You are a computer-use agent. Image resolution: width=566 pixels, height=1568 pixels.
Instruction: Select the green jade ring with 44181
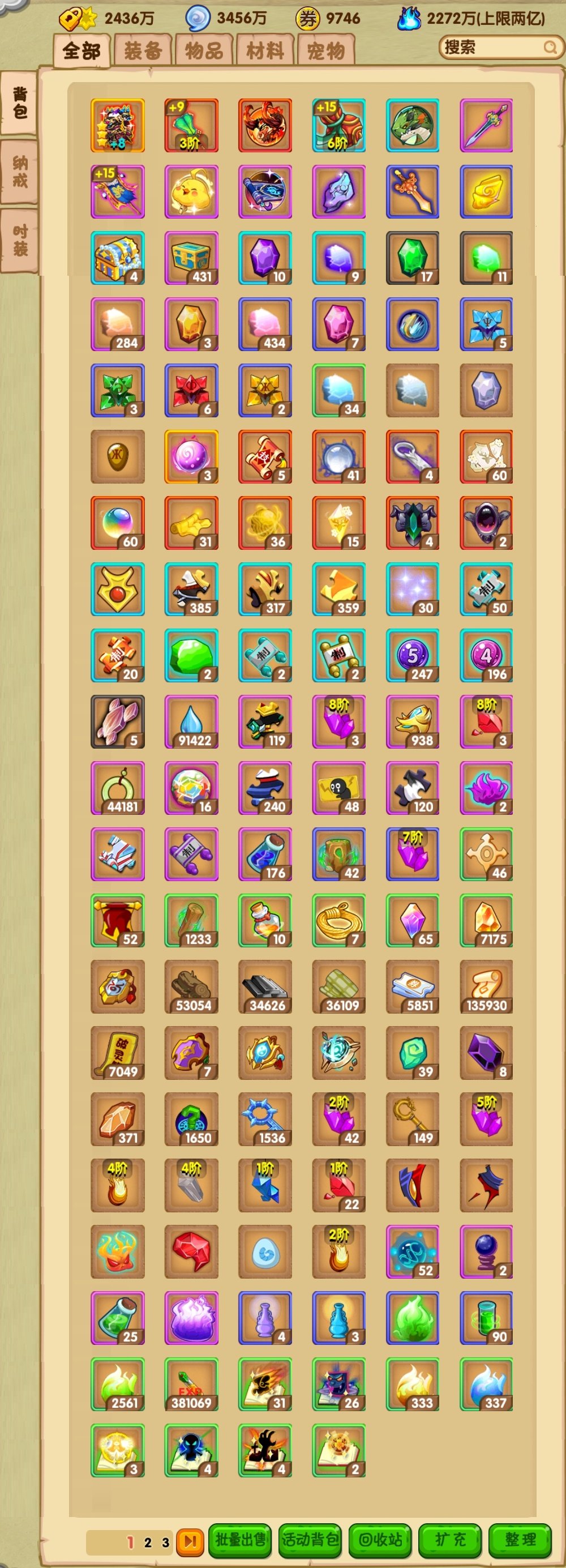118,788
